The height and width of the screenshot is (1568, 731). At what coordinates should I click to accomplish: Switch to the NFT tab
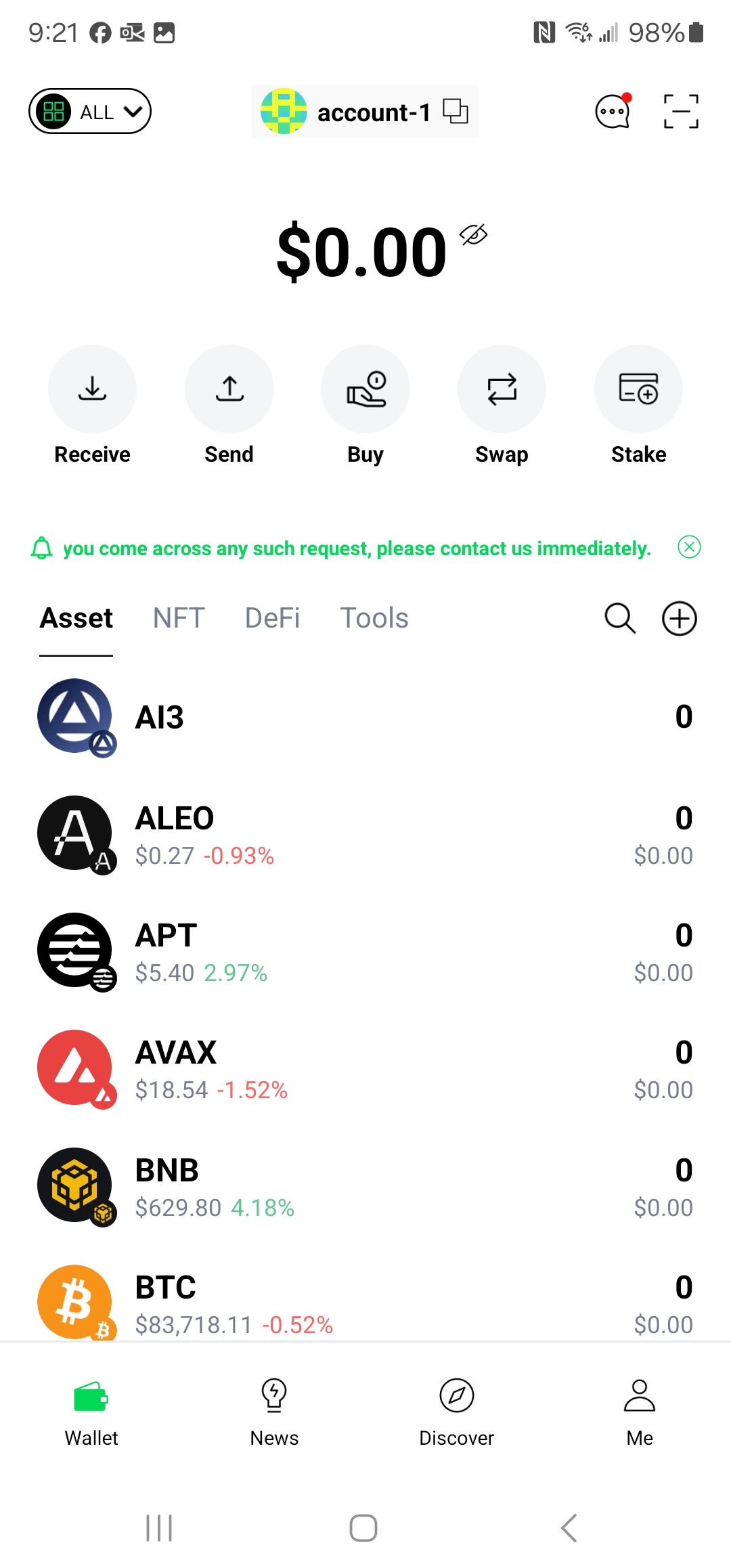(179, 618)
